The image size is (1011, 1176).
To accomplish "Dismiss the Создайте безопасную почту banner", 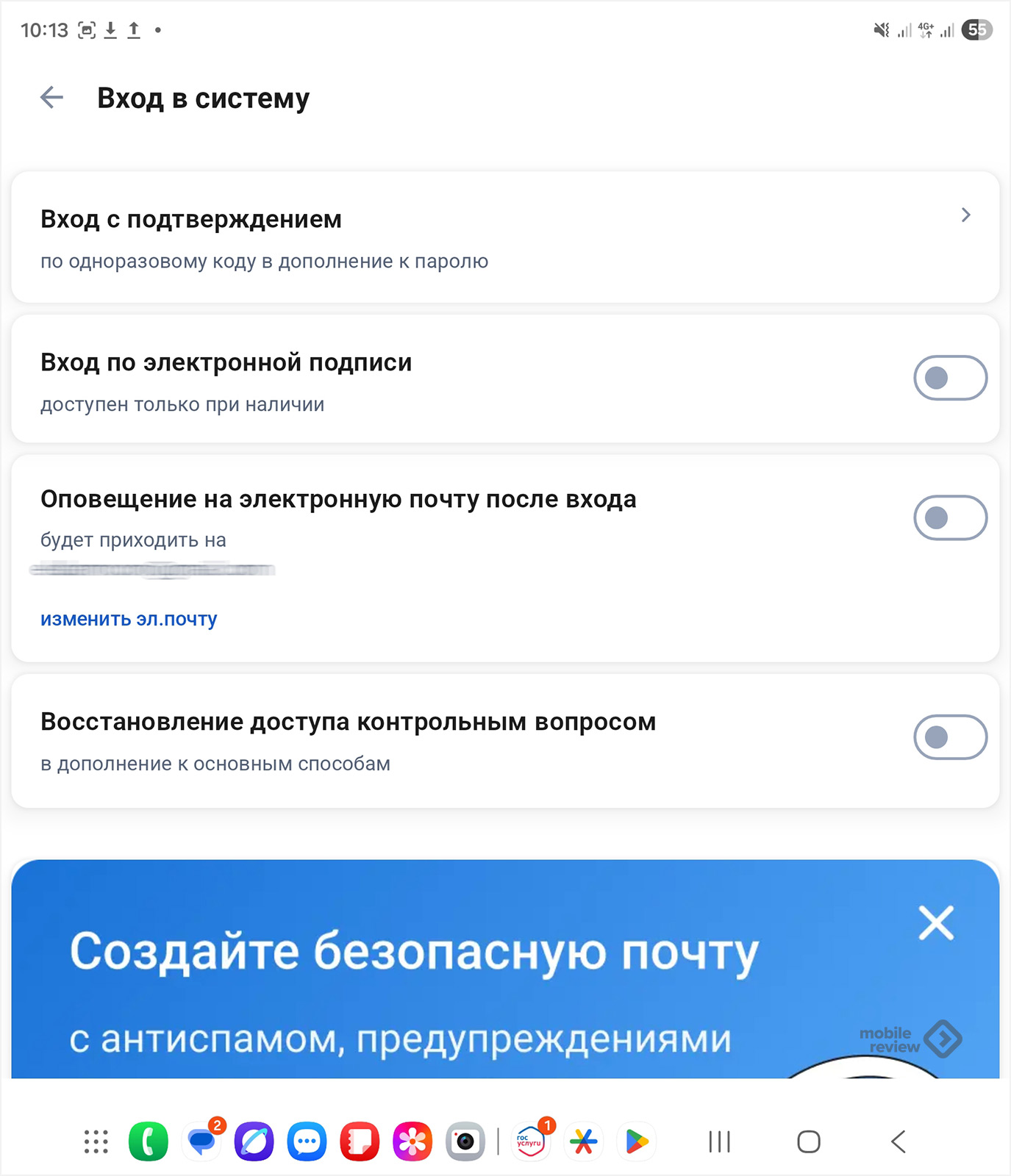I will [936, 923].
